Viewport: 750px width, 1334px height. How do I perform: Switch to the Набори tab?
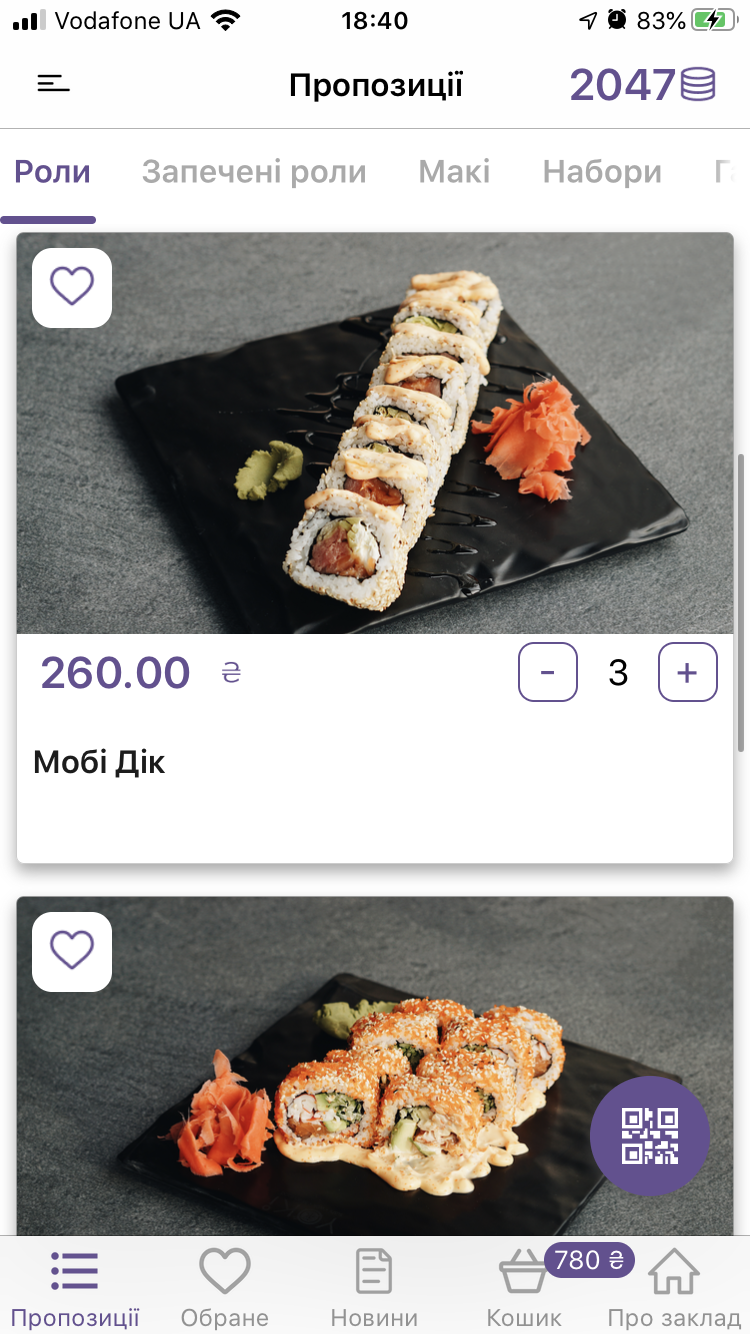(x=602, y=172)
